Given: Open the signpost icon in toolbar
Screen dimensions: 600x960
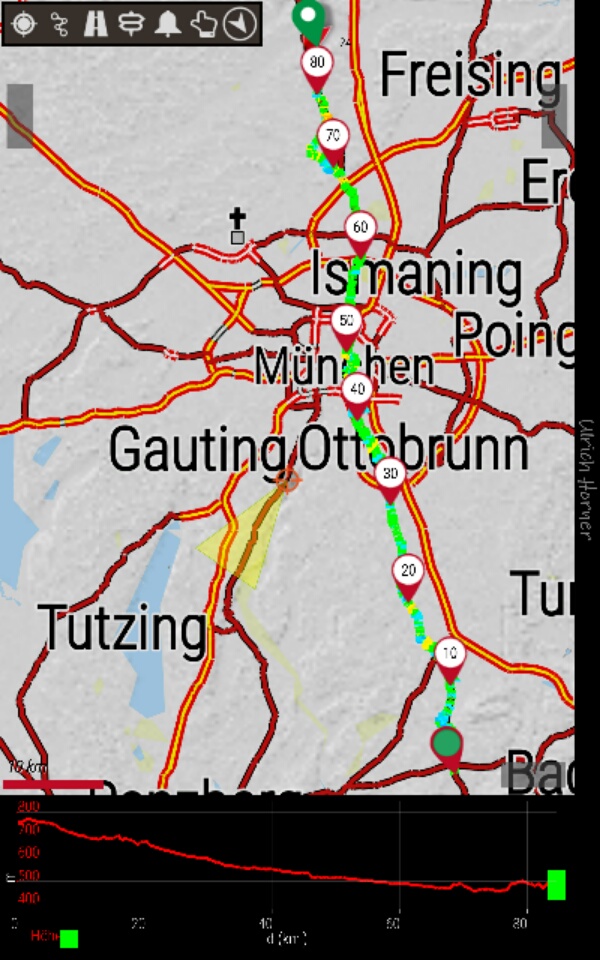Looking at the screenshot, I should [131, 24].
